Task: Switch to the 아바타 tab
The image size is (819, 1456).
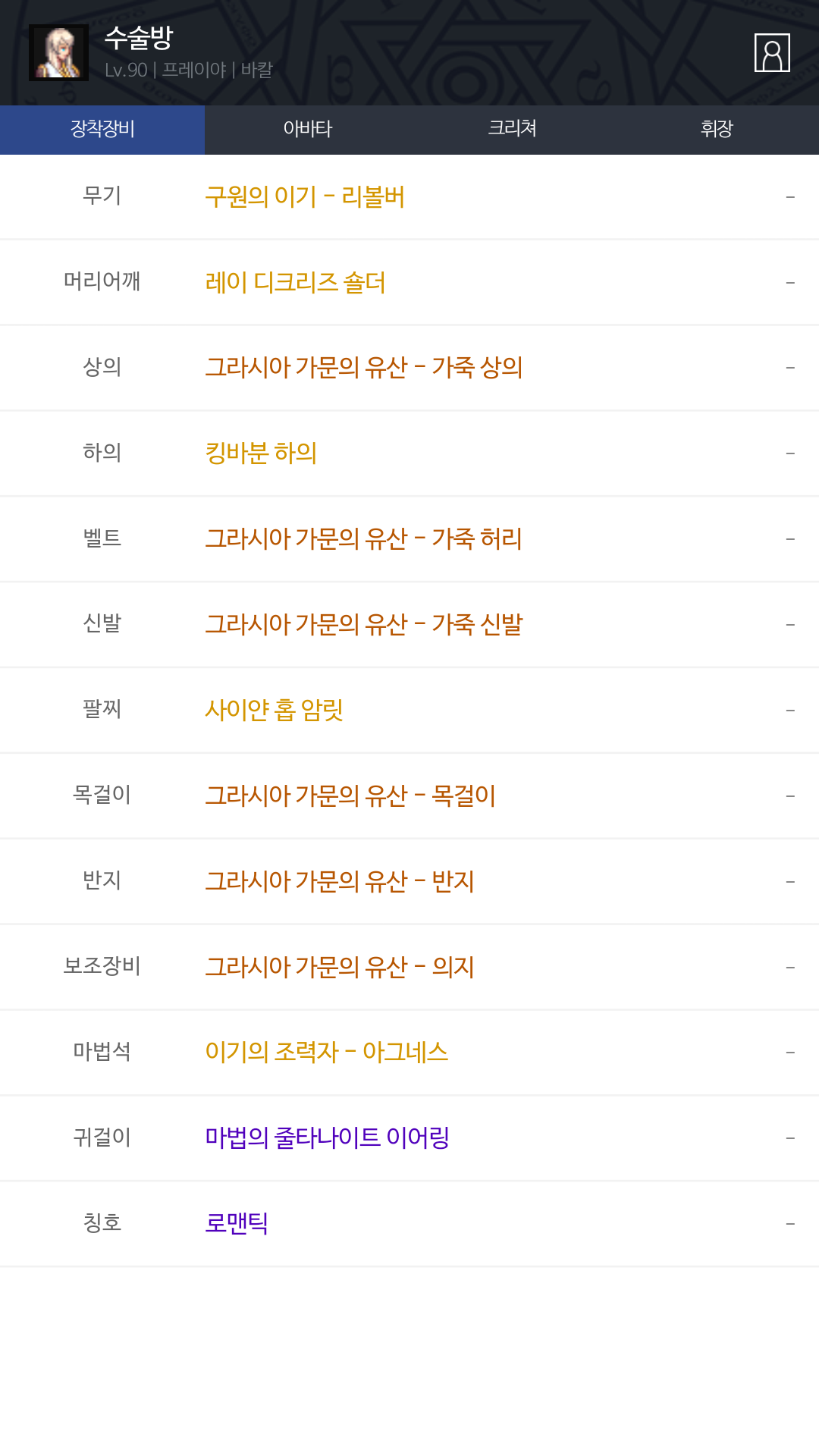Action: coord(307,129)
